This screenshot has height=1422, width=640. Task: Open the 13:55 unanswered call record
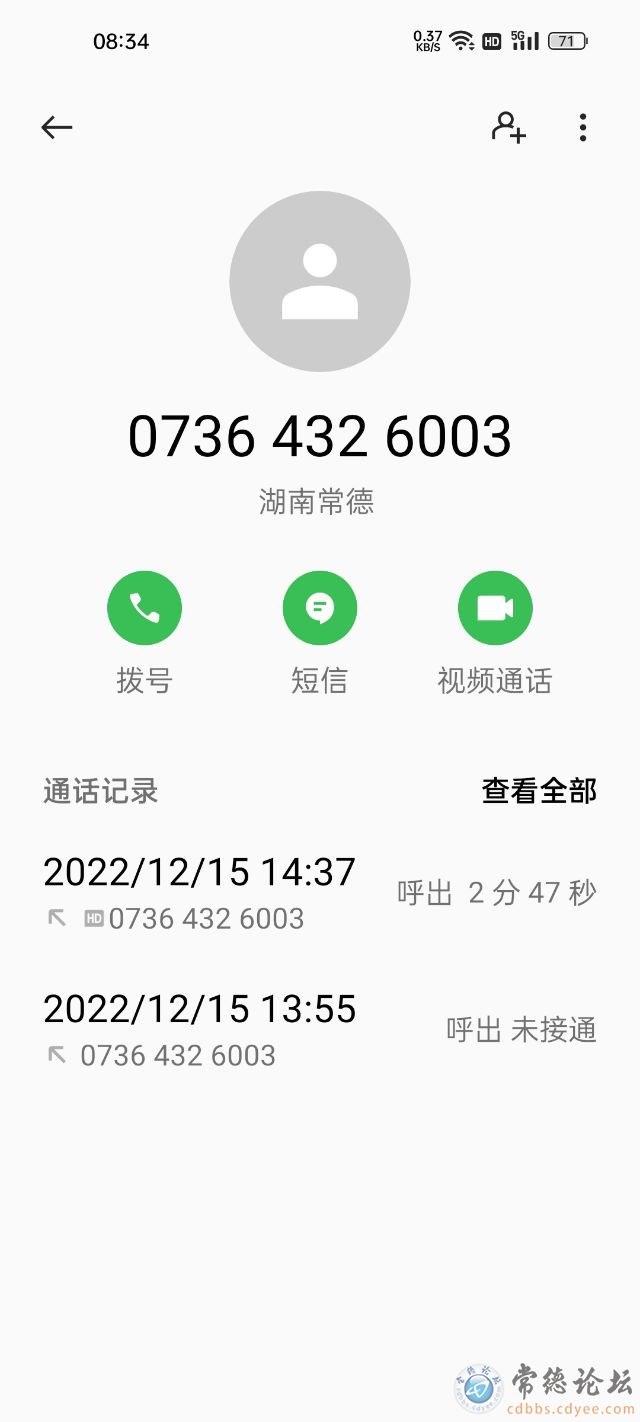pyautogui.click(x=319, y=1030)
